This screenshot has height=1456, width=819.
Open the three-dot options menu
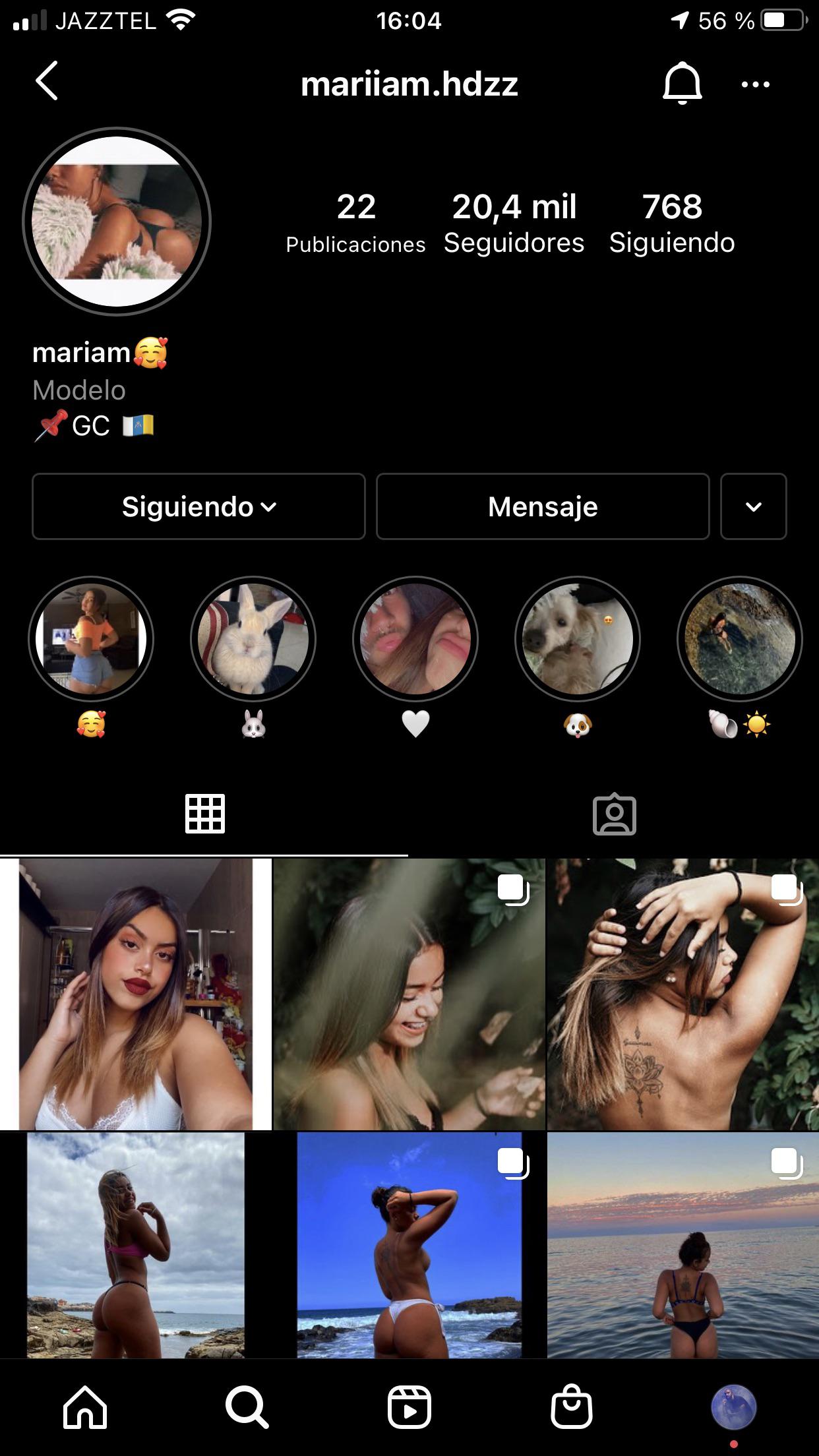click(x=755, y=84)
